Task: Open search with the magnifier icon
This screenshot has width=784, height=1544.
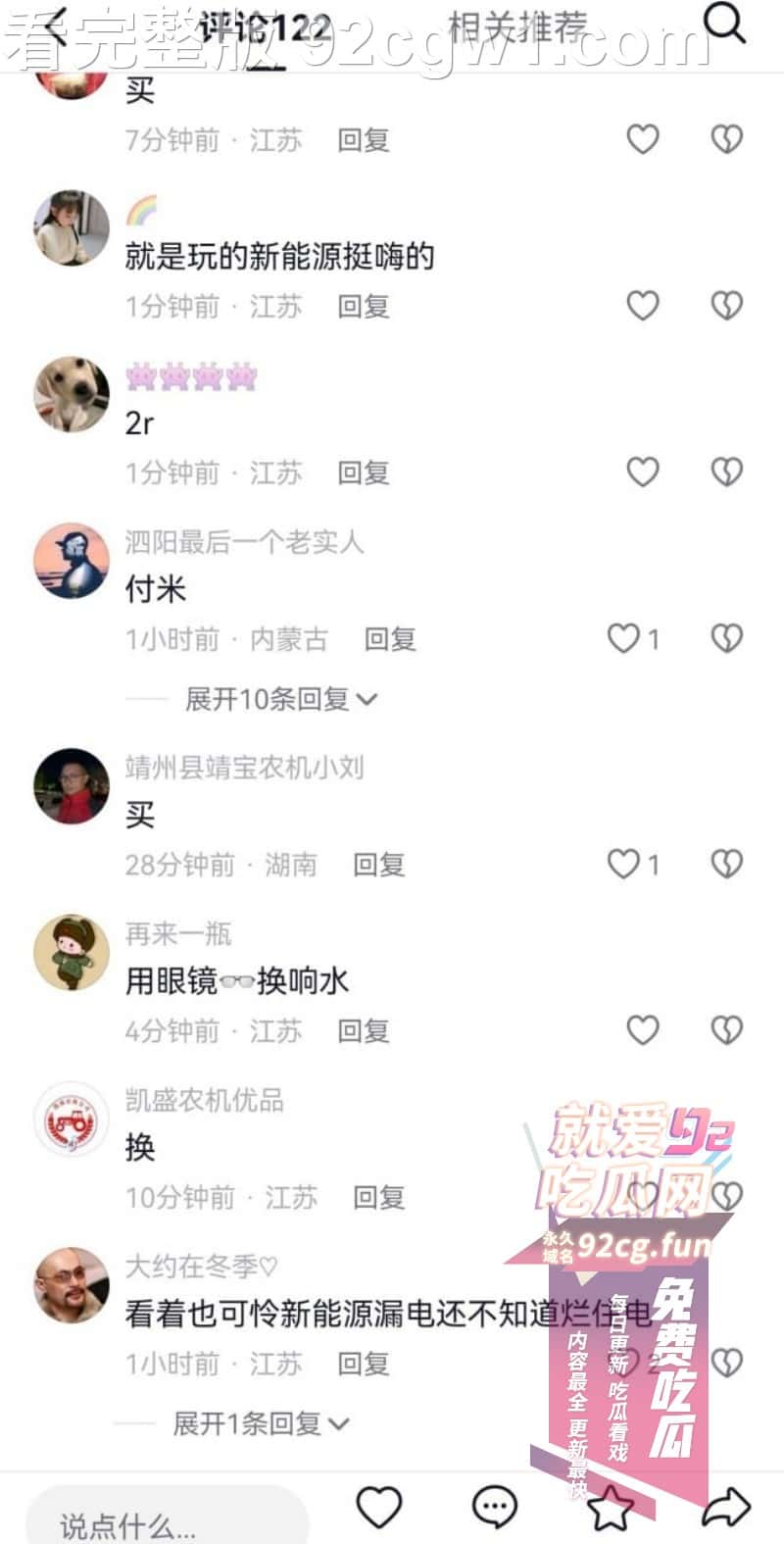Action: tap(724, 22)
